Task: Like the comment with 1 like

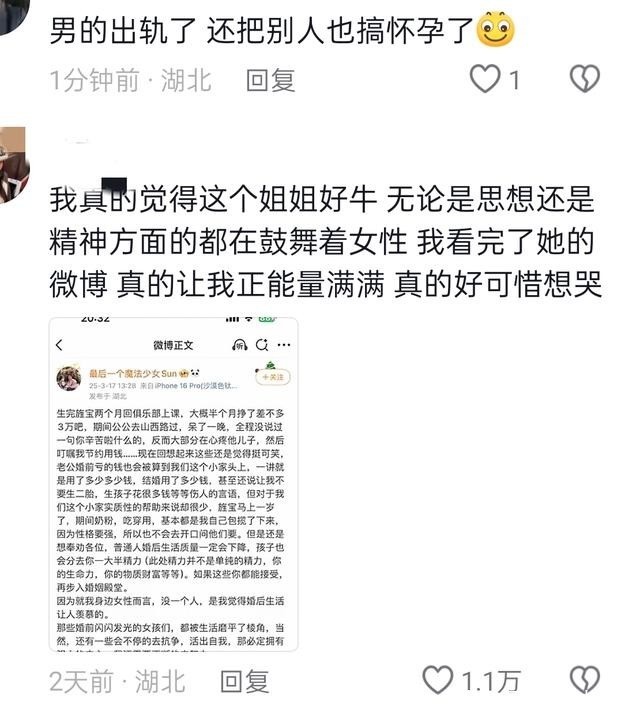Action: (485, 79)
